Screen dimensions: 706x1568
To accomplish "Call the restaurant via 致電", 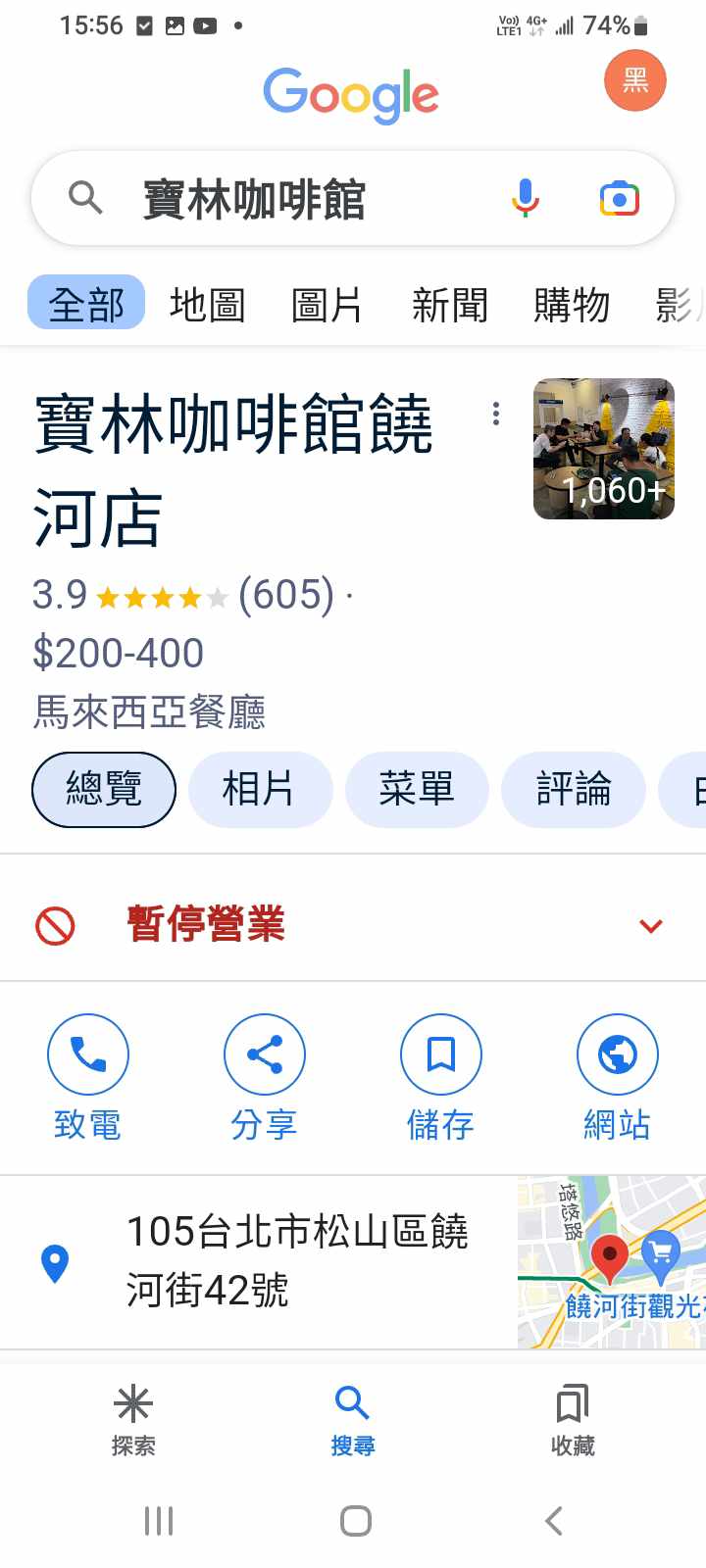I will [88, 1076].
